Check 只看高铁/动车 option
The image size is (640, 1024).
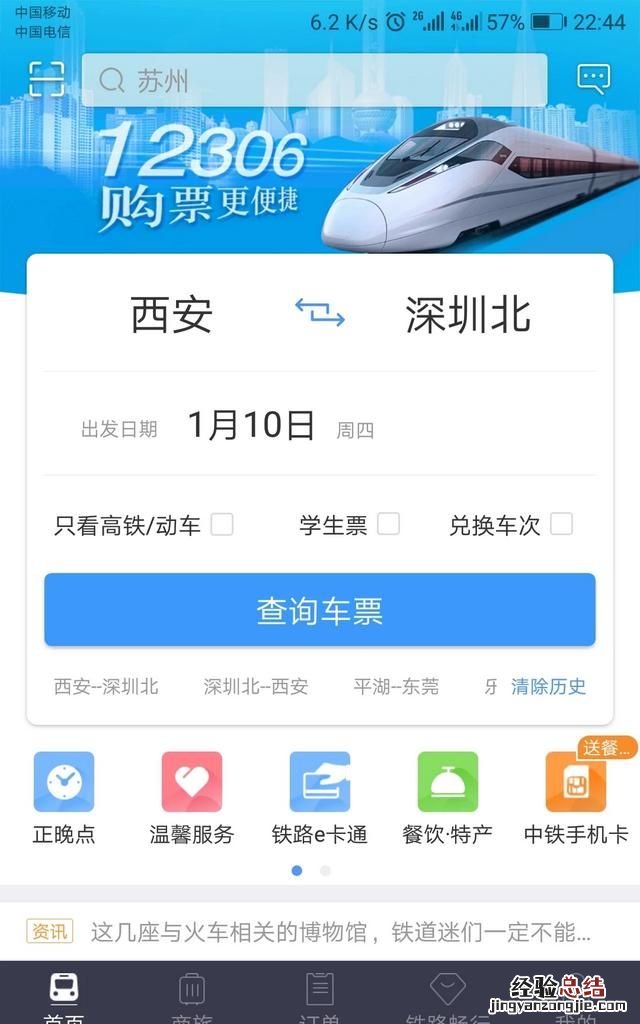(x=222, y=524)
